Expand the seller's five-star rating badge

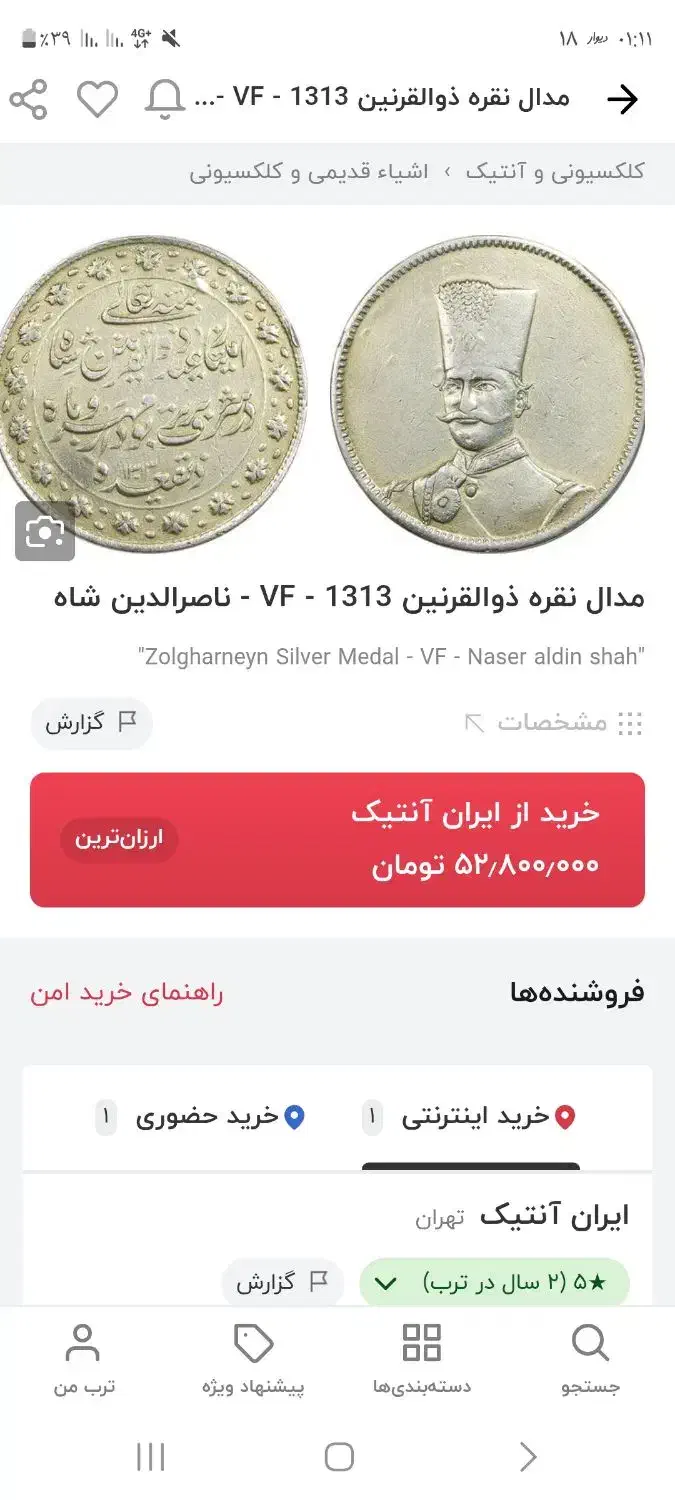coord(494,1282)
